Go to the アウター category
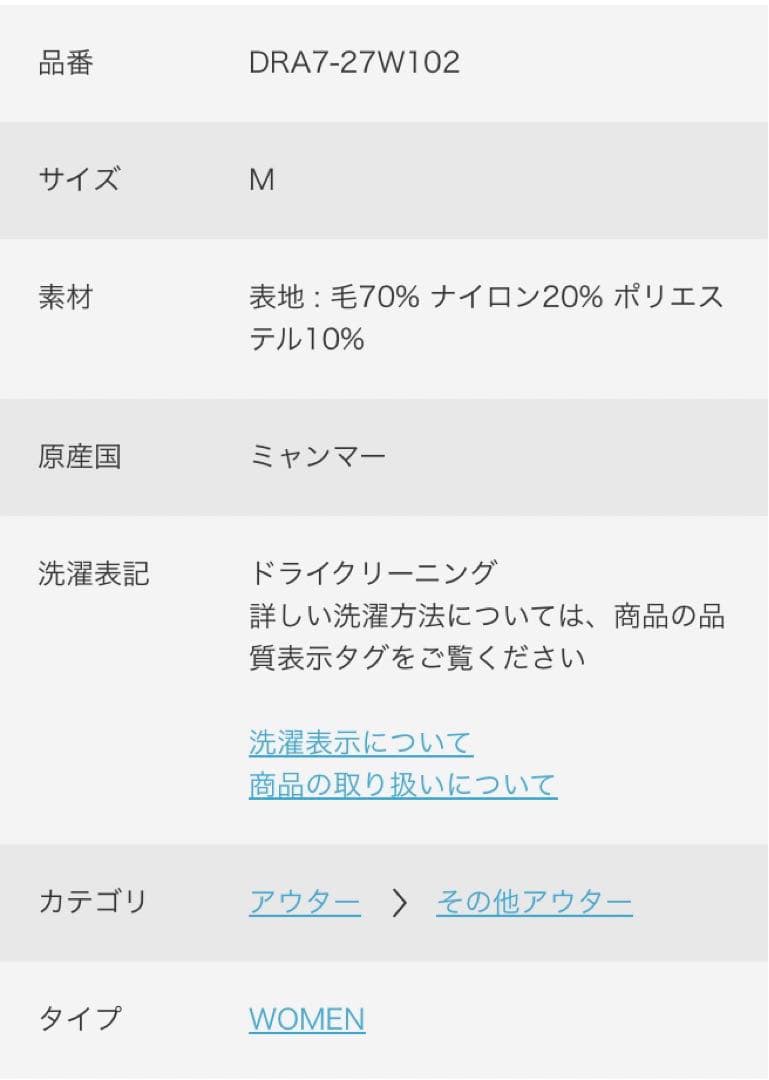 (304, 903)
